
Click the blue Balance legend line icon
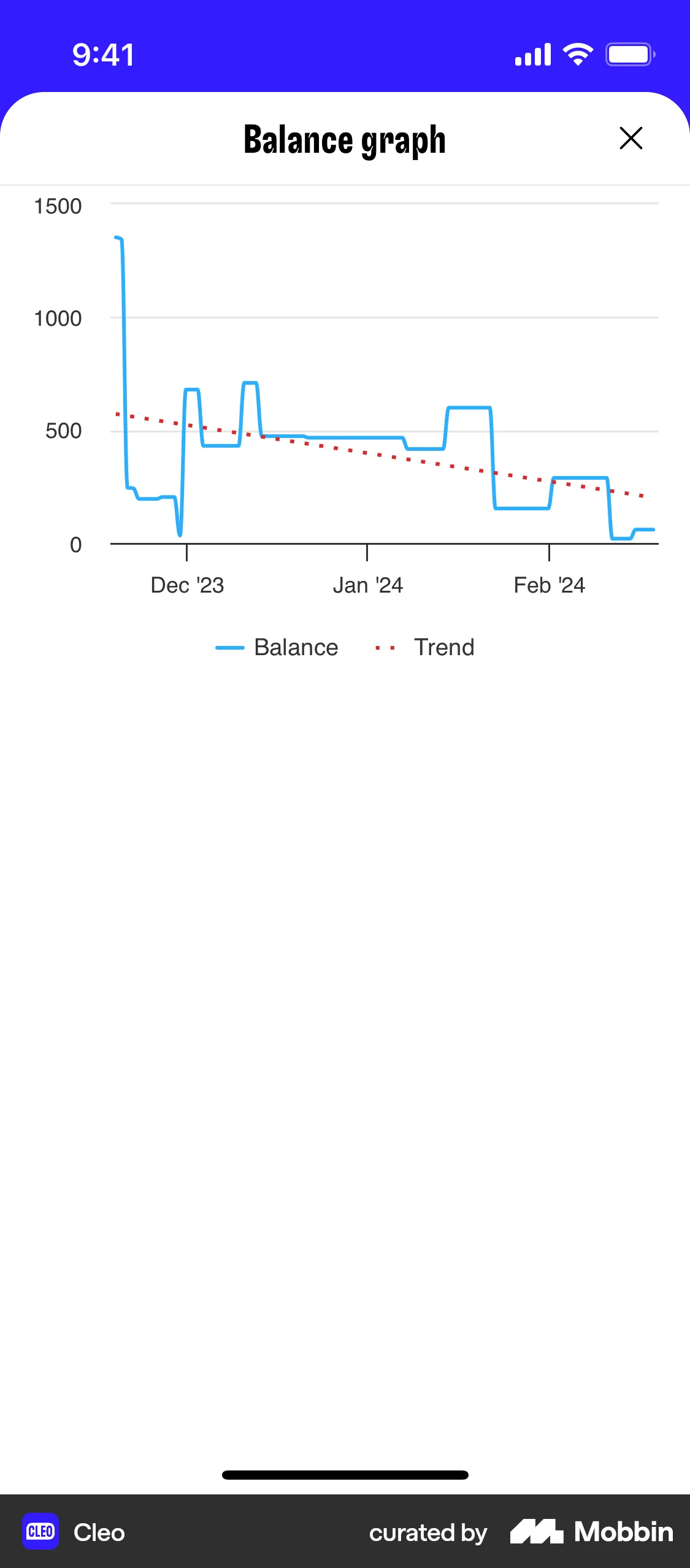[x=230, y=647]
